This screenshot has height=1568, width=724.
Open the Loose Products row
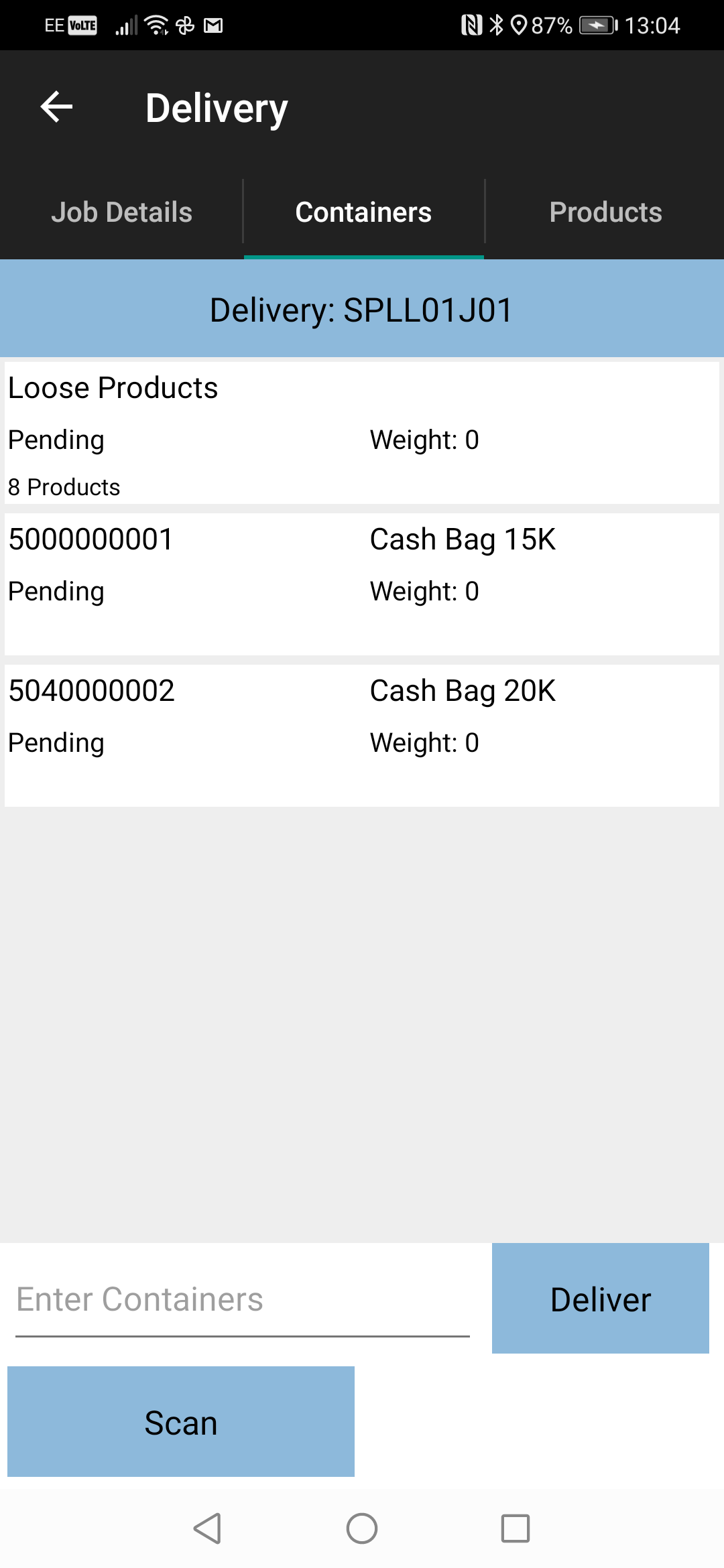(x=362, y=433)
